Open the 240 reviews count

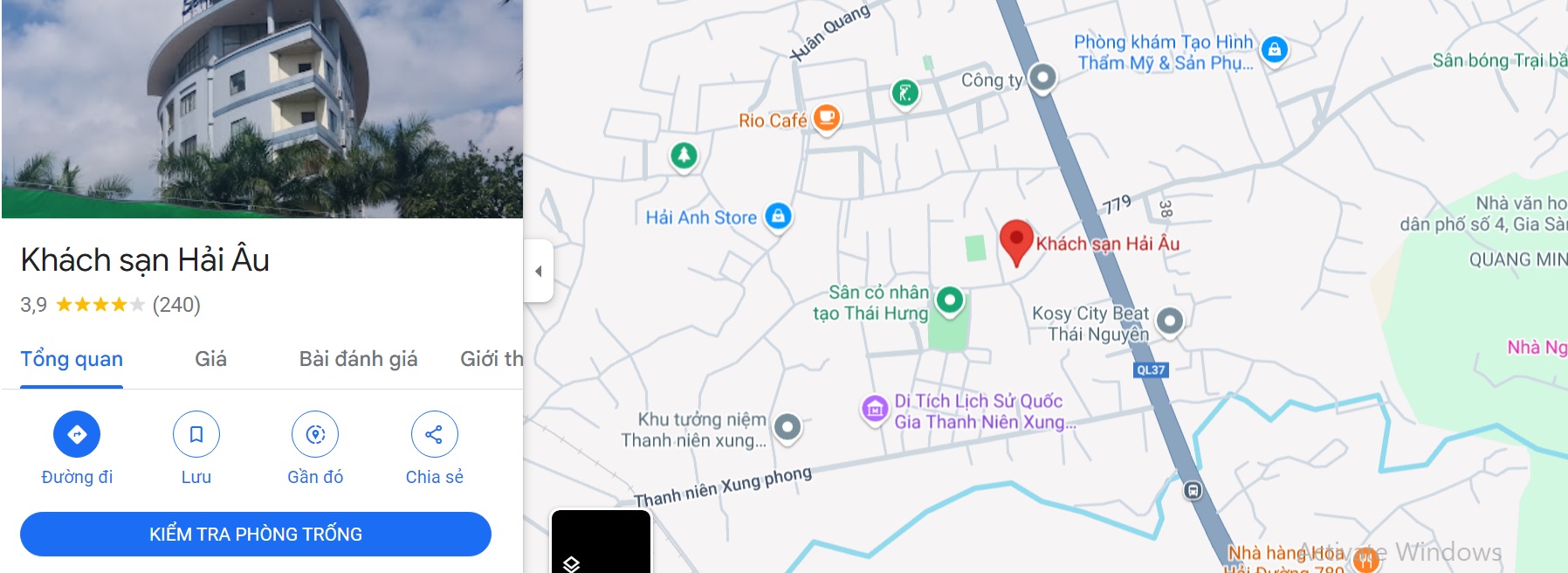pos(176,305)
